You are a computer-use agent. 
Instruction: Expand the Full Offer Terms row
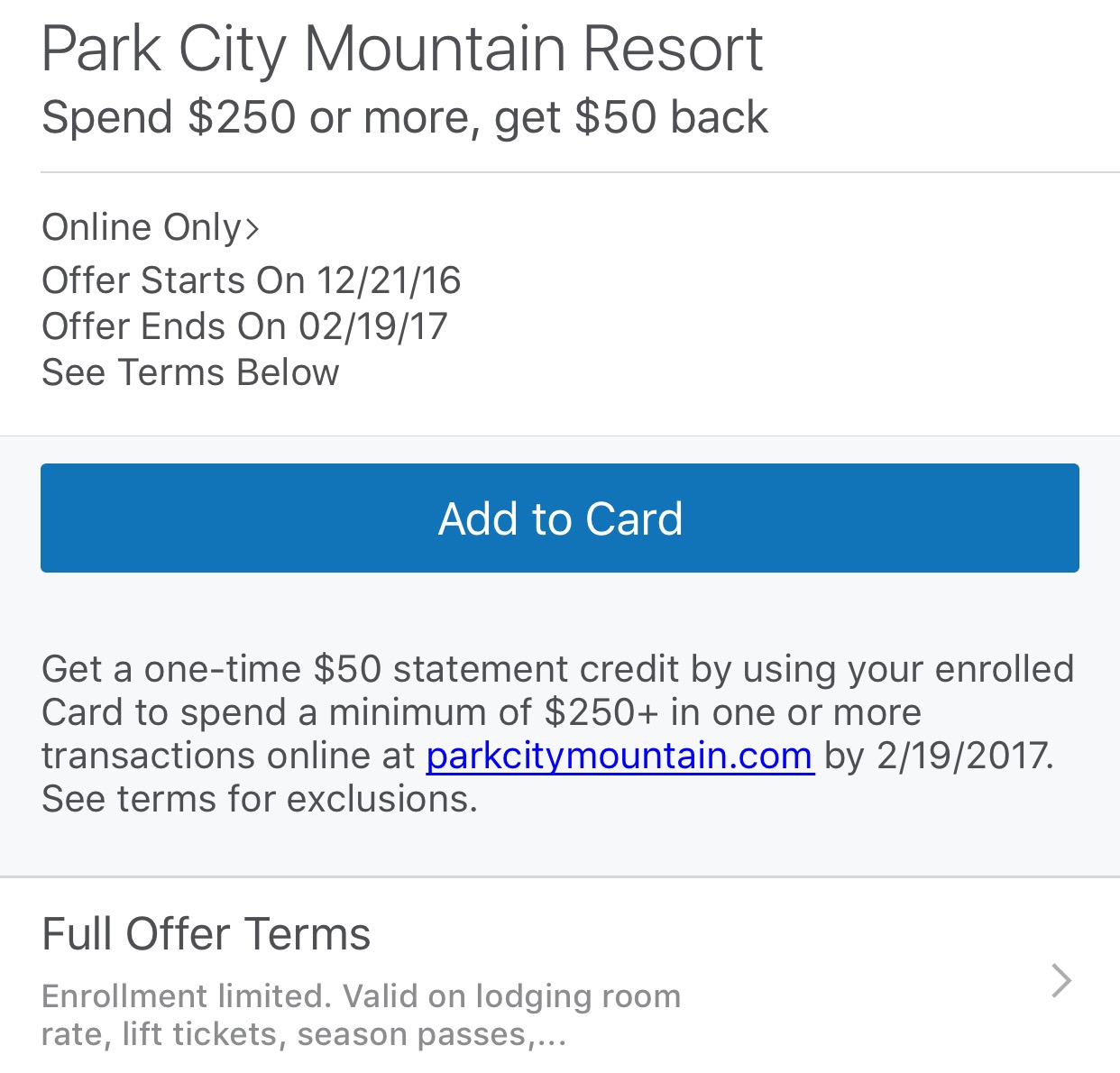click(x=559, y=979)
